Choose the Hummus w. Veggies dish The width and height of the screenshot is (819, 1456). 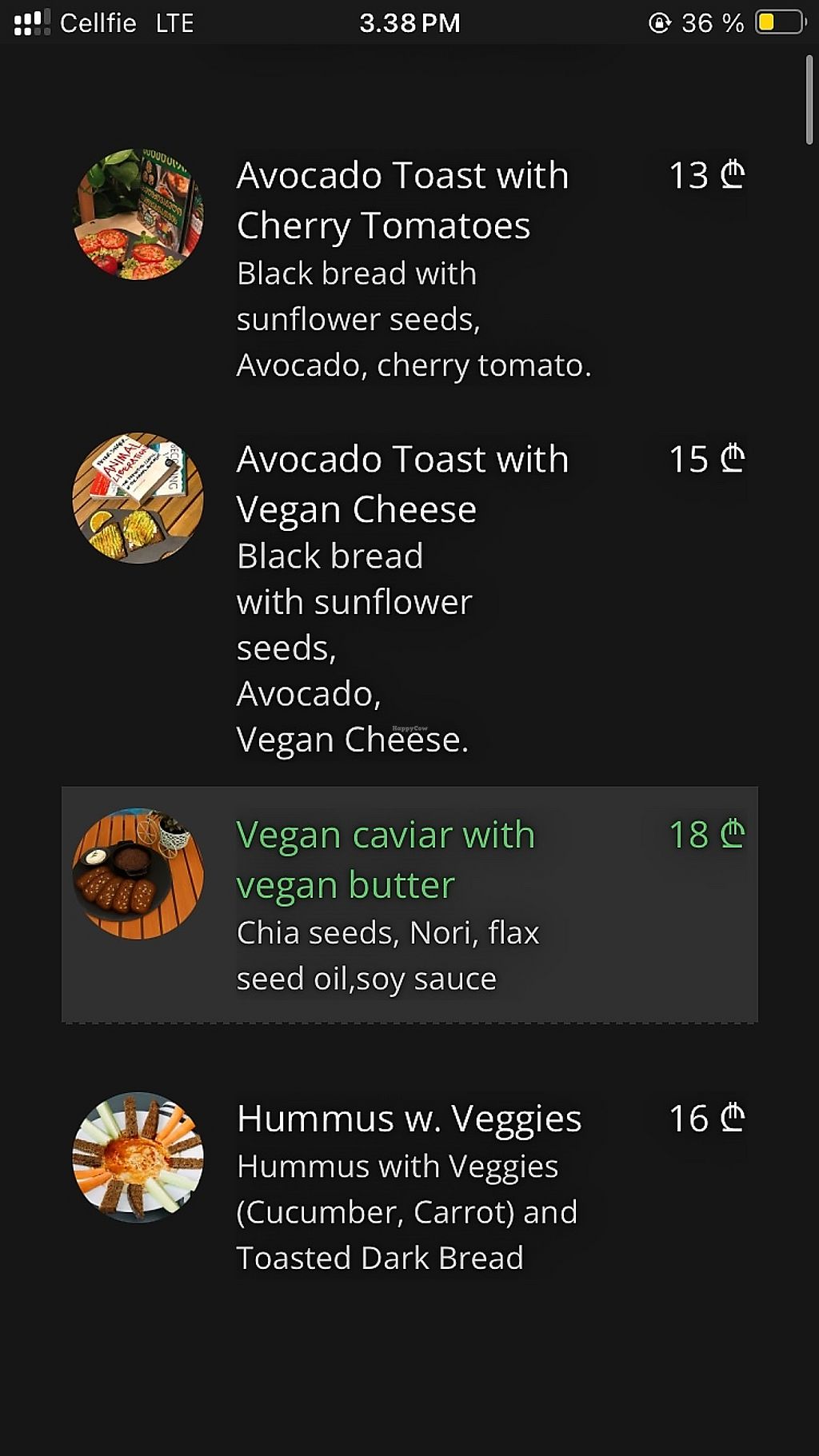pos(409,1119)
